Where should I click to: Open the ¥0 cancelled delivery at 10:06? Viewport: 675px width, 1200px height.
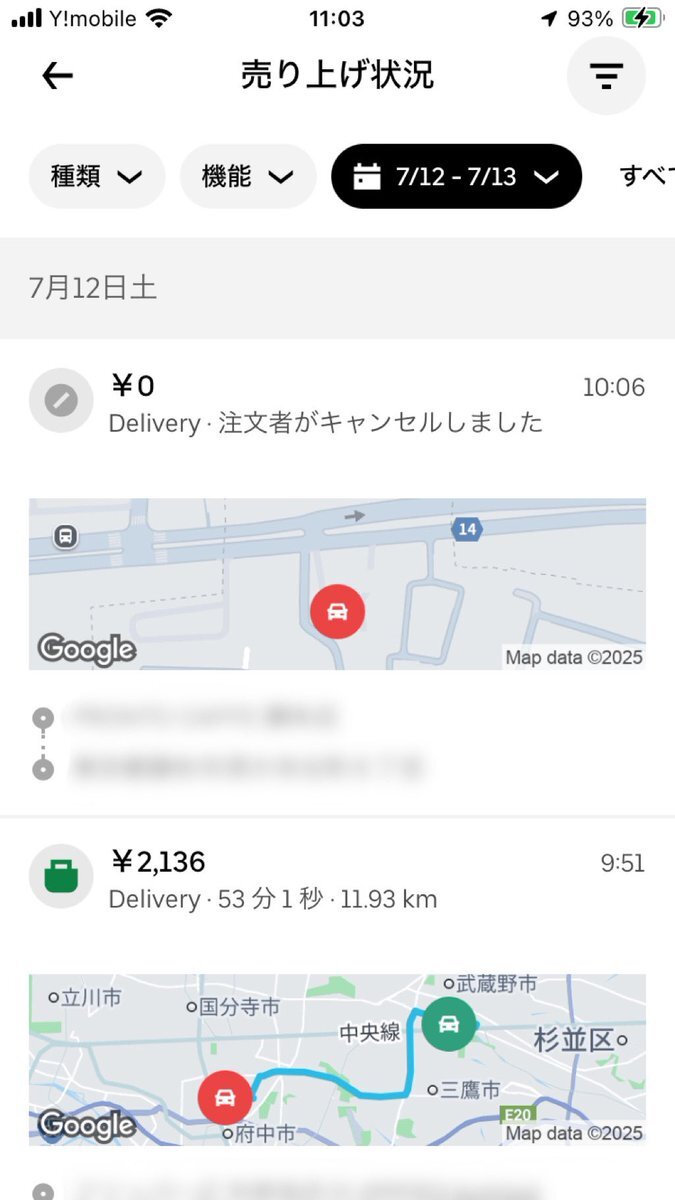point(337,404)
